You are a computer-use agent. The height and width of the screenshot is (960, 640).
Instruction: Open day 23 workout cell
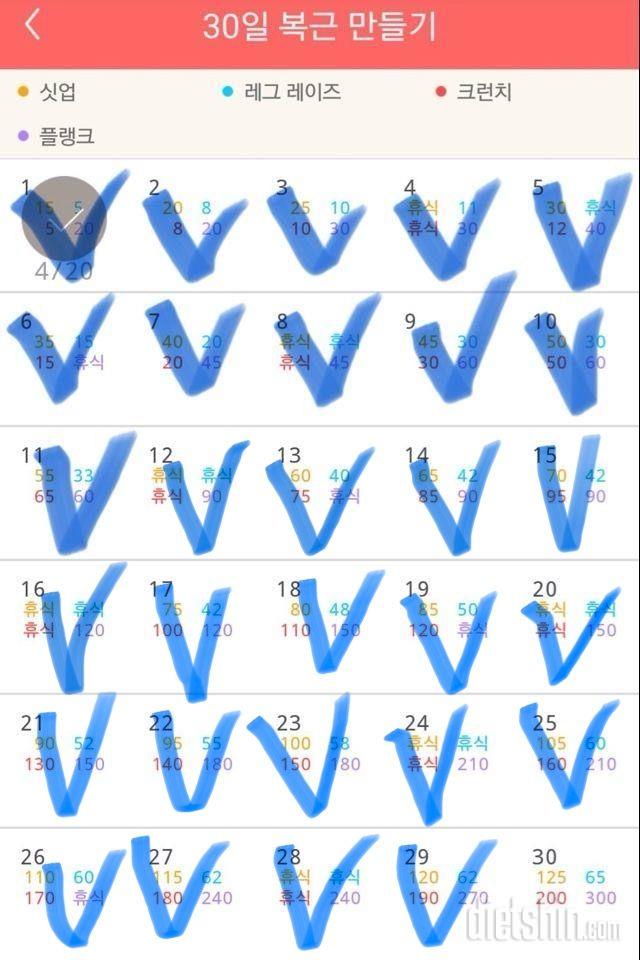tap(320, 757)
